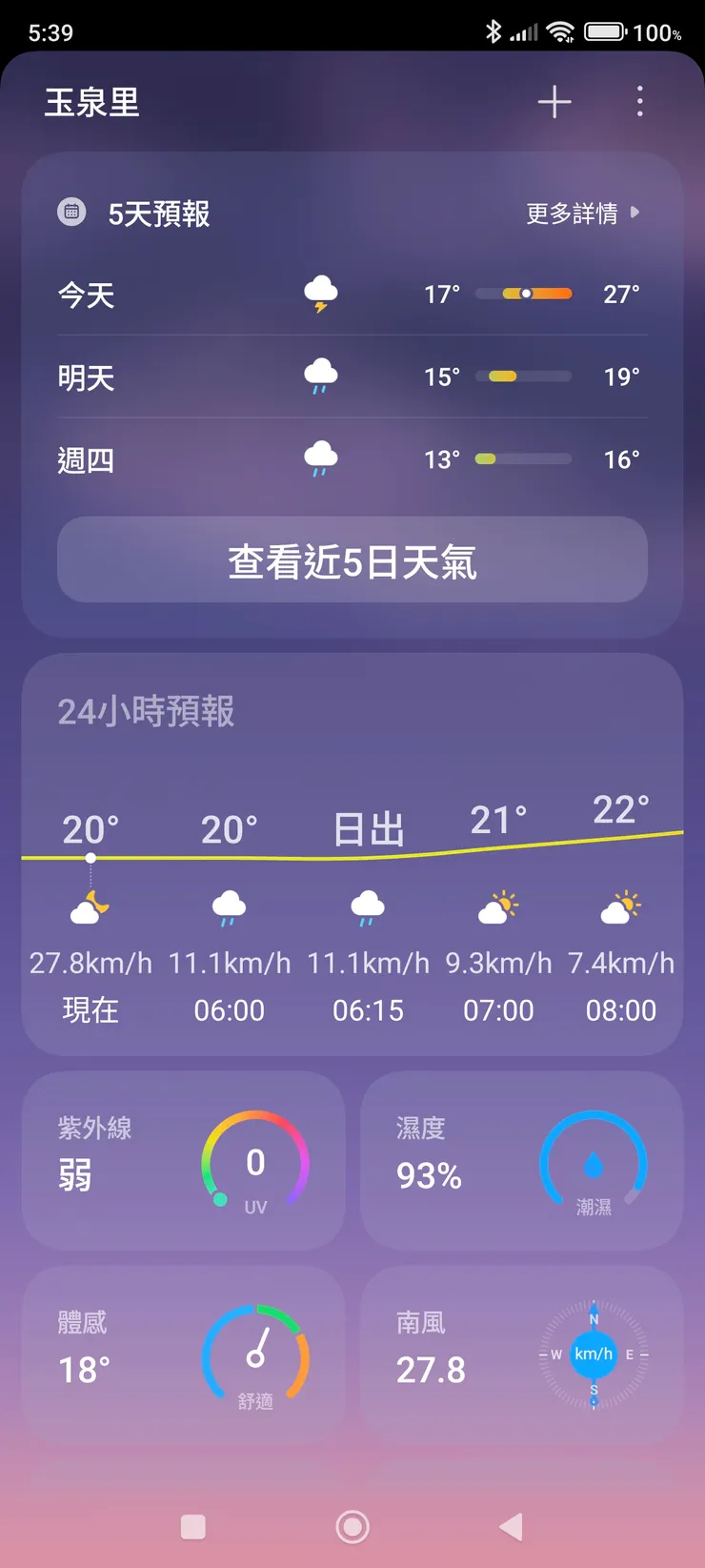
Task: Tap the city name 玉泉里
Action: [92, 104]
